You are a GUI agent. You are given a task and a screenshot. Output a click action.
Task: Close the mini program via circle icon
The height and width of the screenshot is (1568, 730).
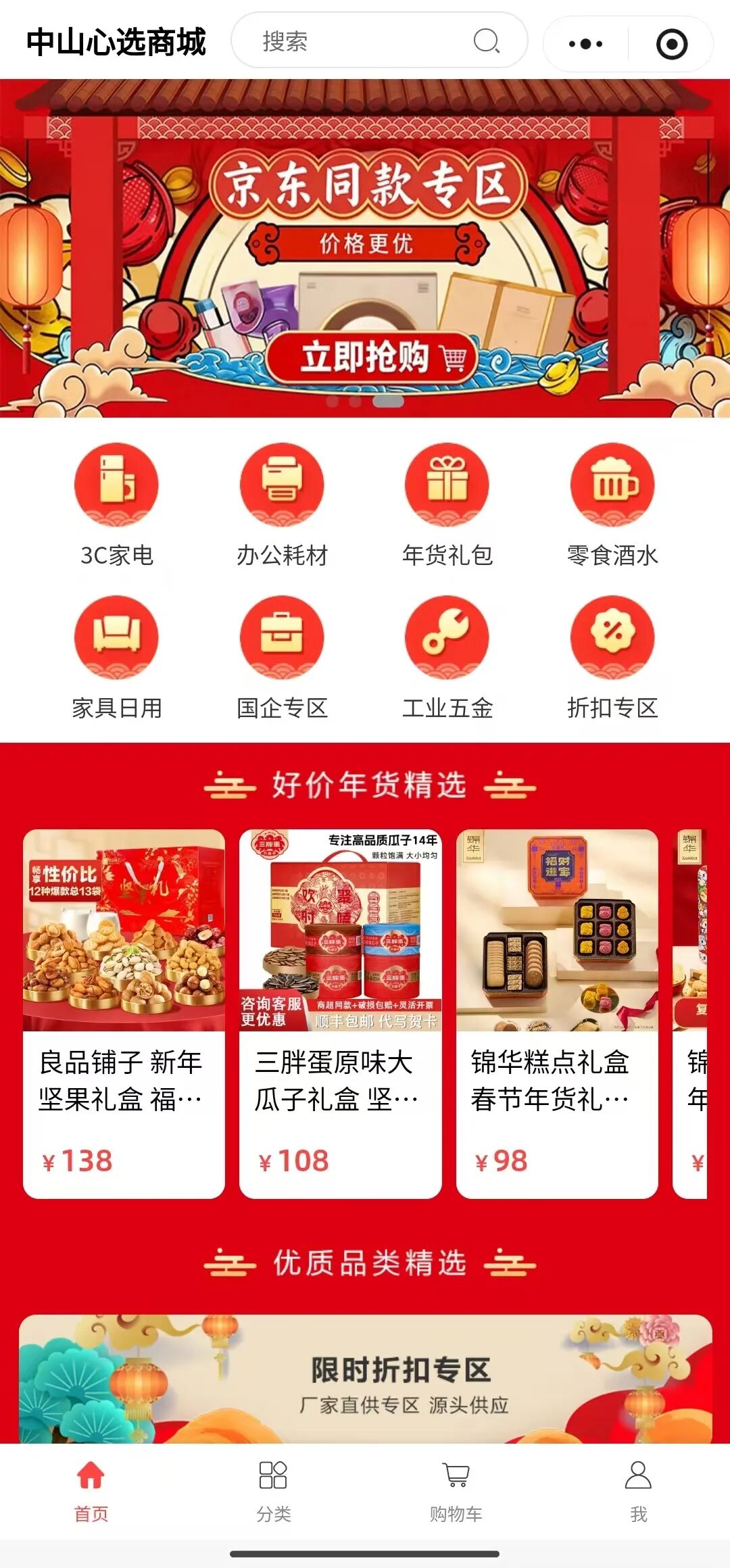(671, 44)
